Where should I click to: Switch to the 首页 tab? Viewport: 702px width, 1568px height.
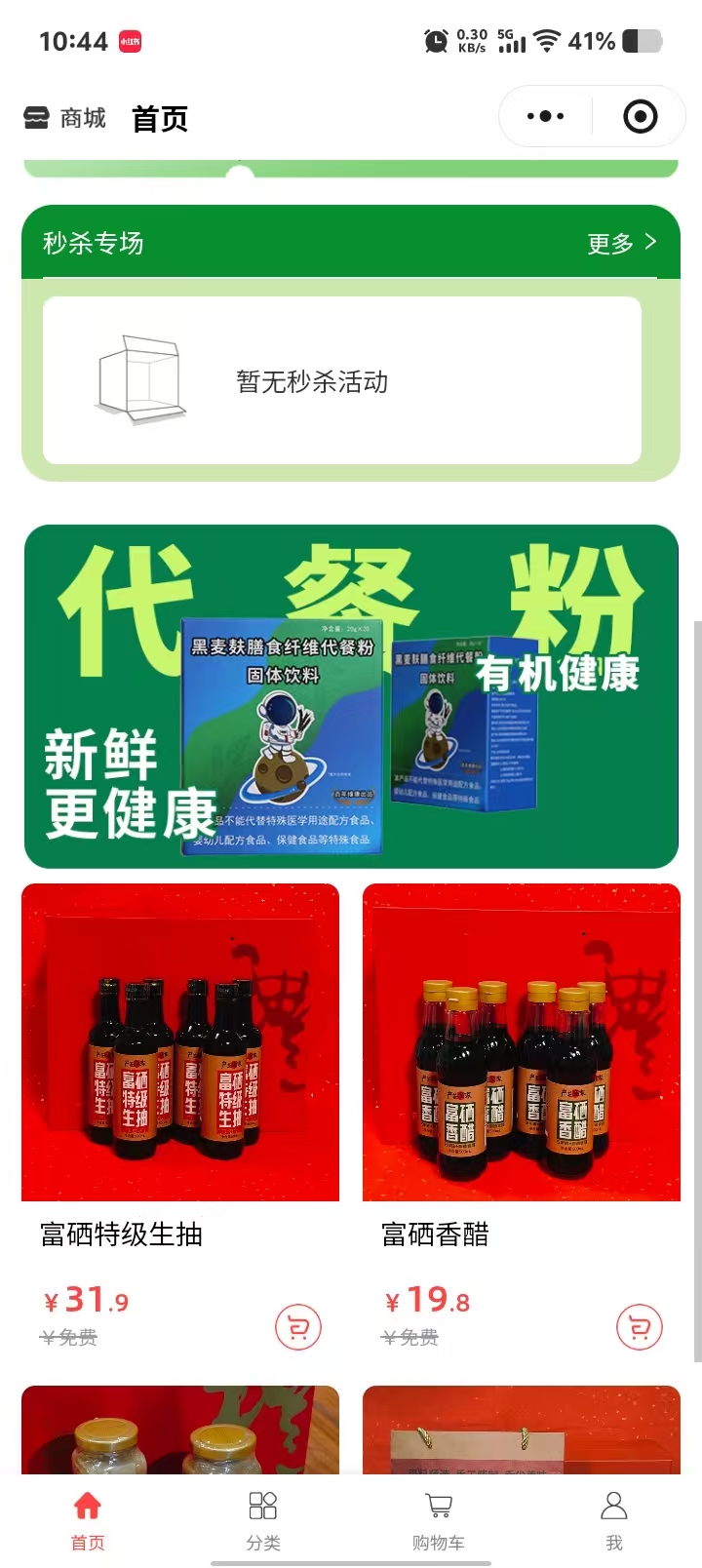pyautogui.click(x=88, y=1519)
